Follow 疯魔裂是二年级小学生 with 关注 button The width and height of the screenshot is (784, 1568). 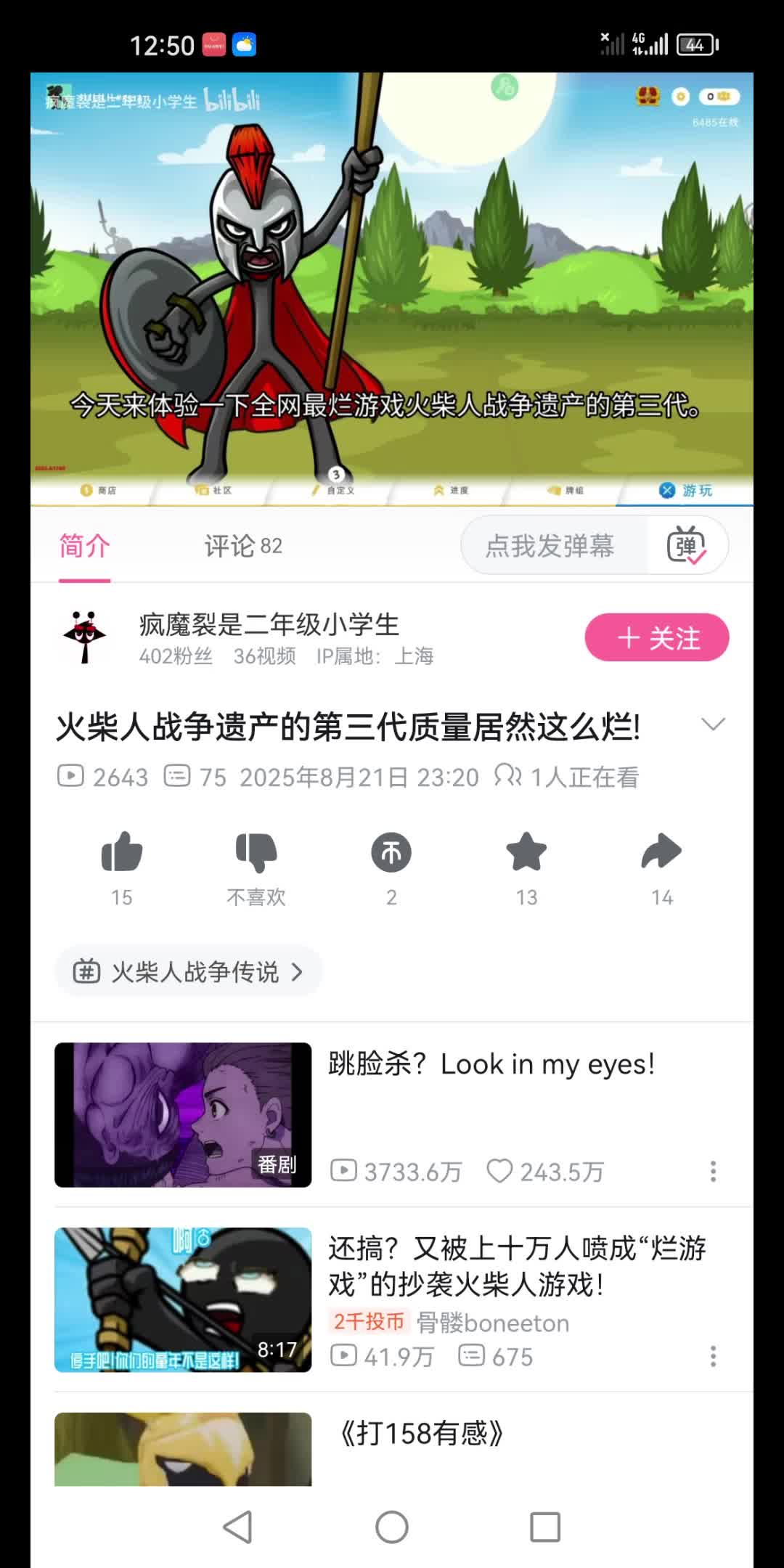click(x=656, y=638)
